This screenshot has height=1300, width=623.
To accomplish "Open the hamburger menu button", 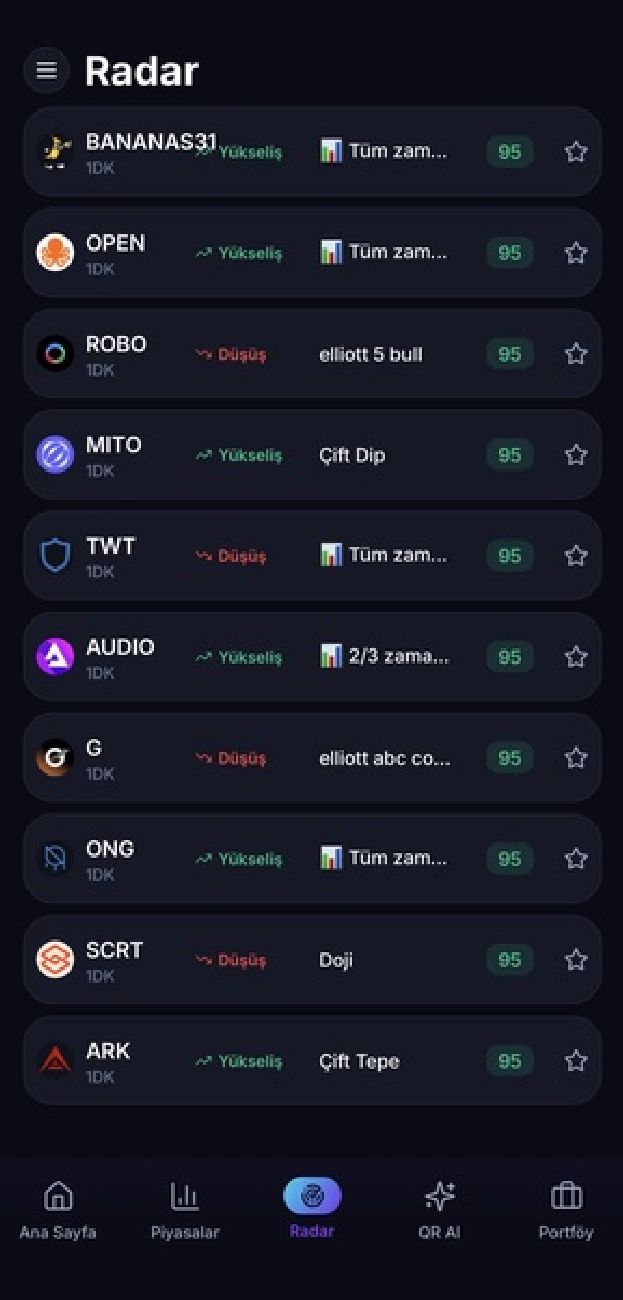I will point(46,70).
